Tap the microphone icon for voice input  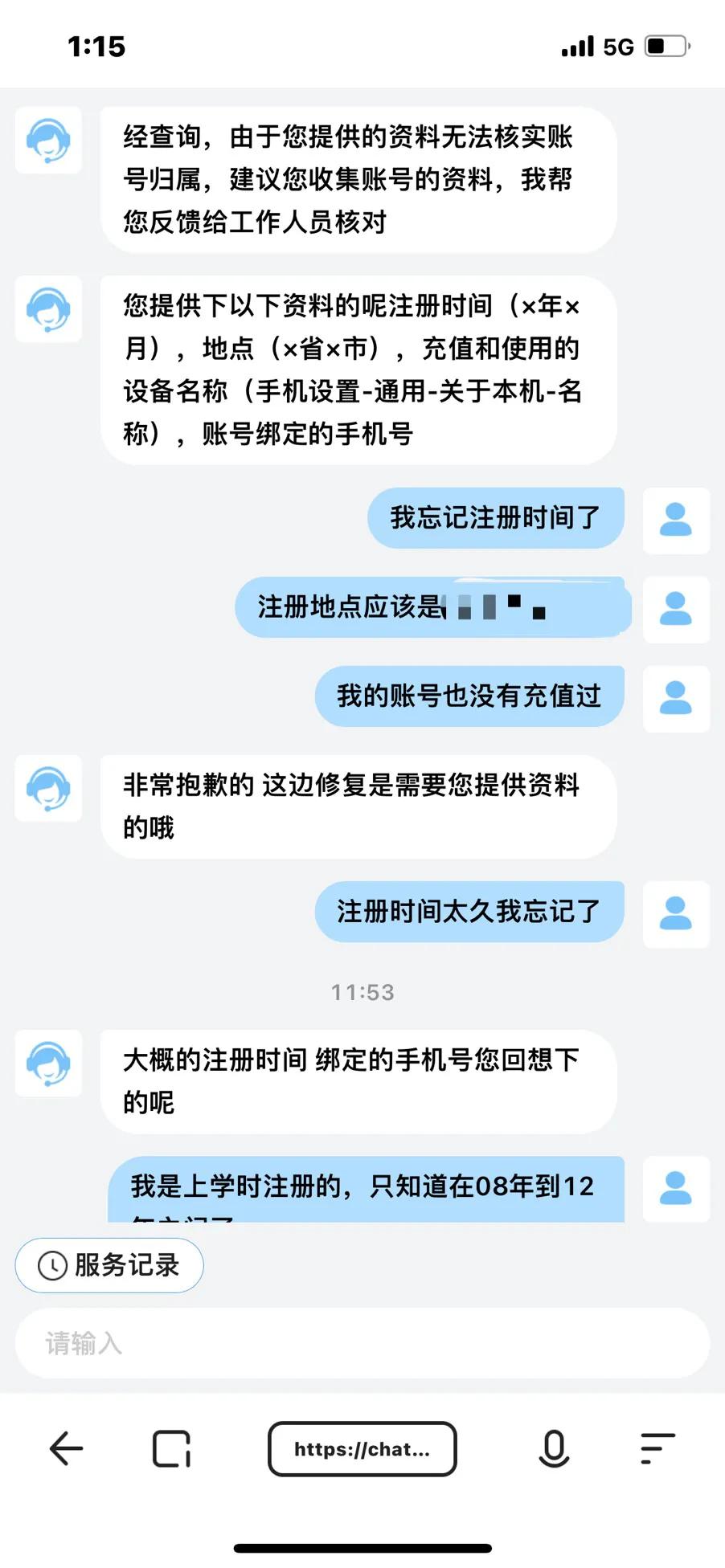(554, 1449)
